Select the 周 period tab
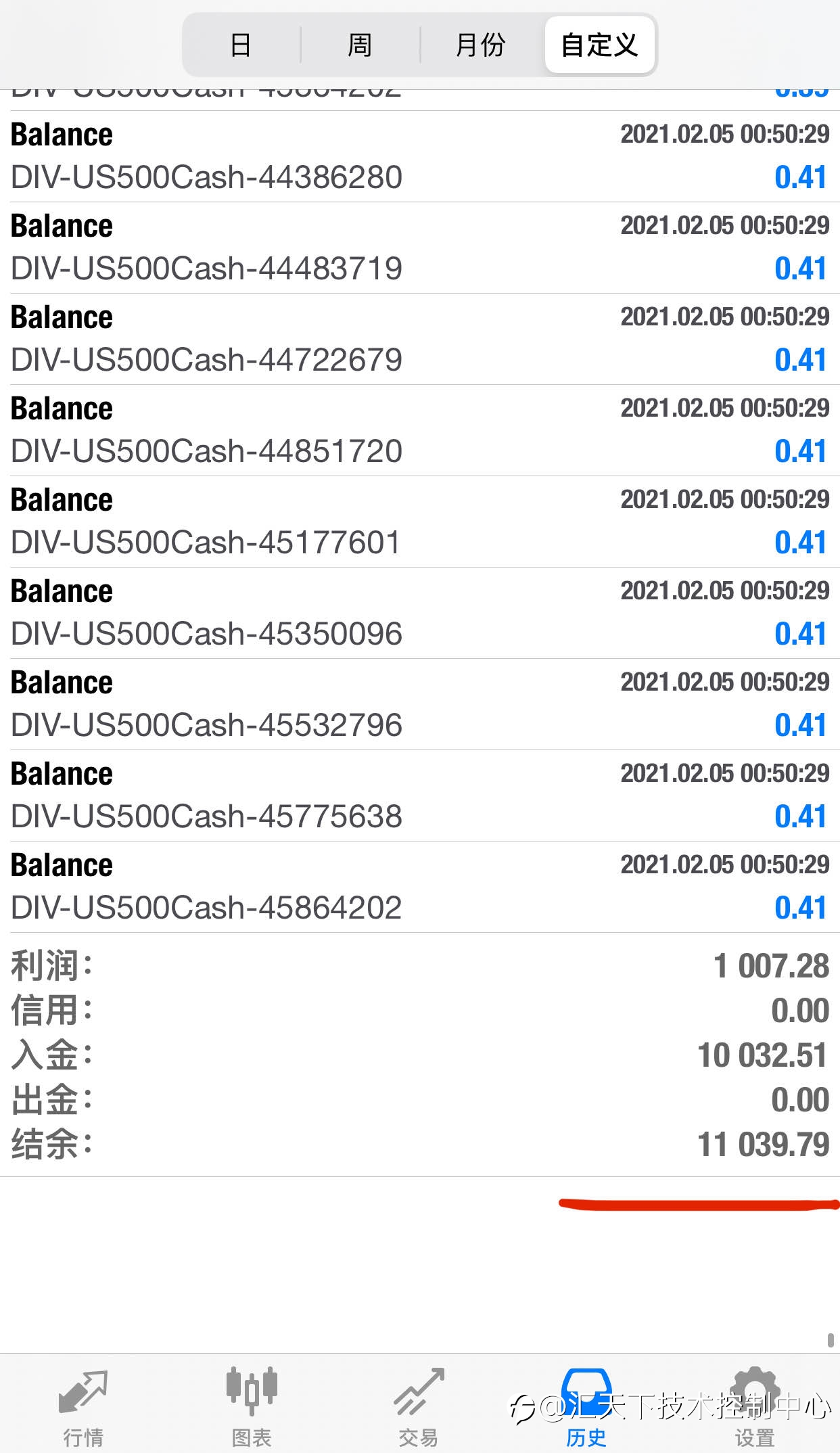Image resolution: width=840 pixels, height=1453 pixels. click(x=360, y=45)
